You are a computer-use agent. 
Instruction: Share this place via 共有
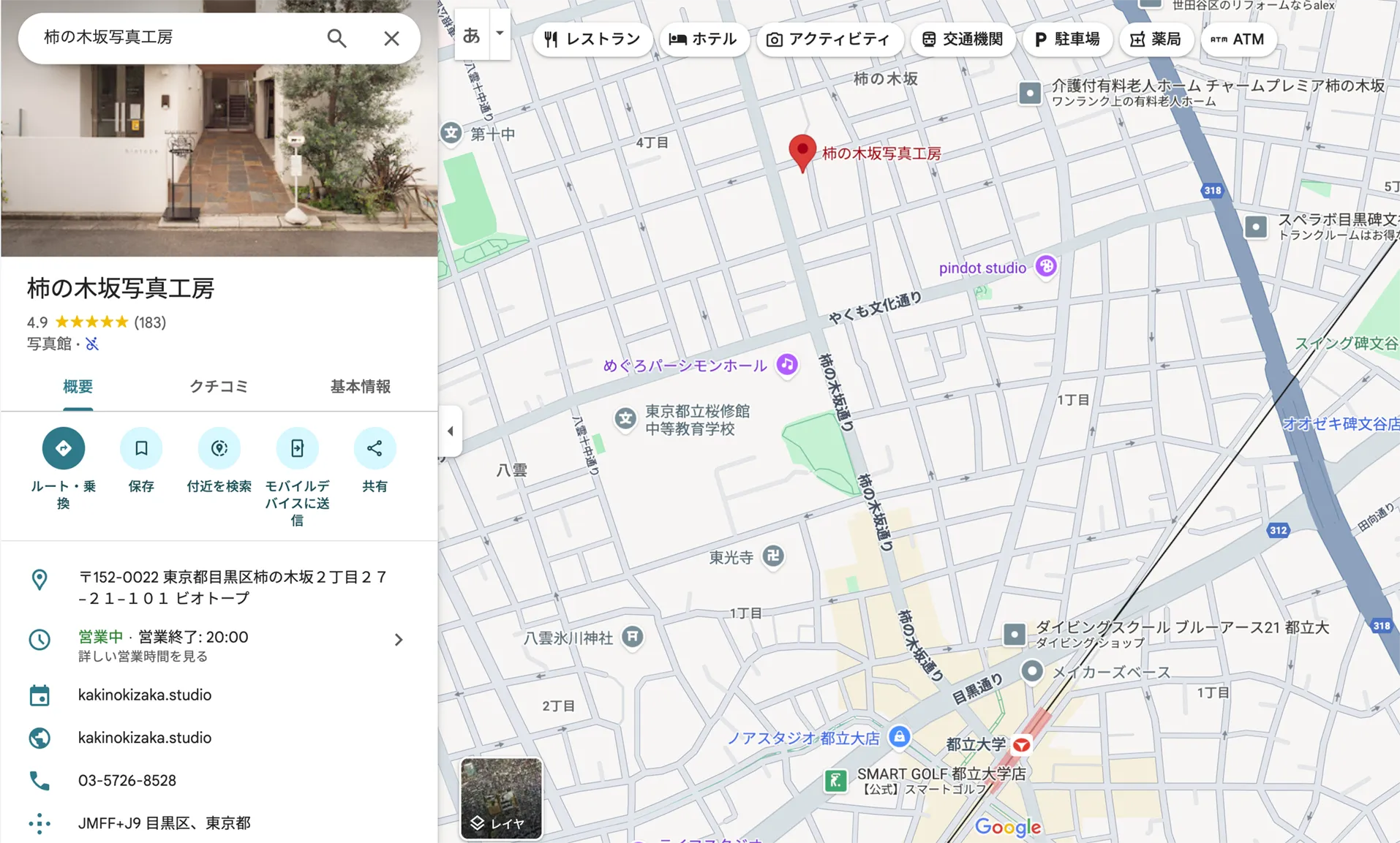(x=375, y=448)
